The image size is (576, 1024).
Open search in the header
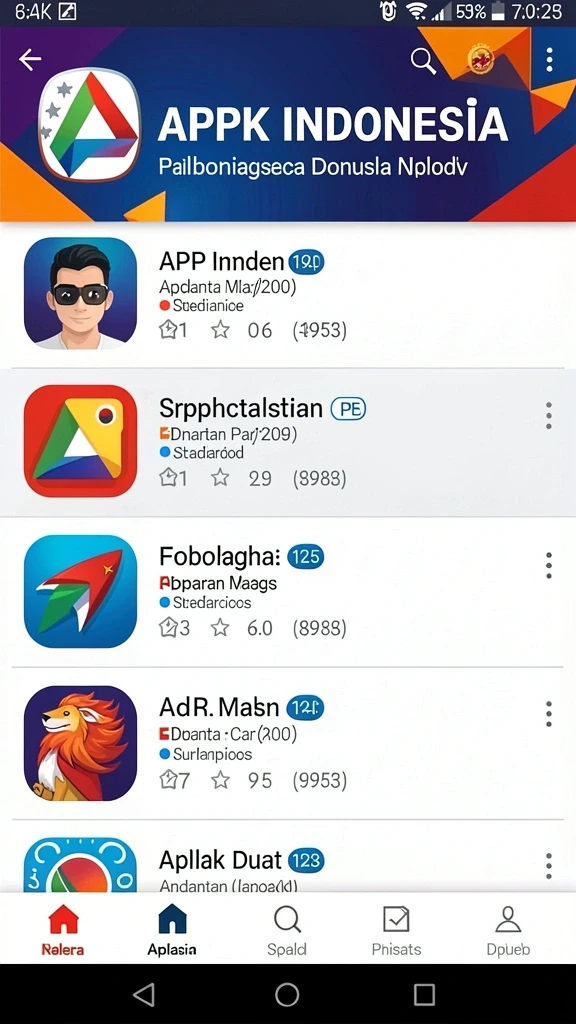click(423, 61)
